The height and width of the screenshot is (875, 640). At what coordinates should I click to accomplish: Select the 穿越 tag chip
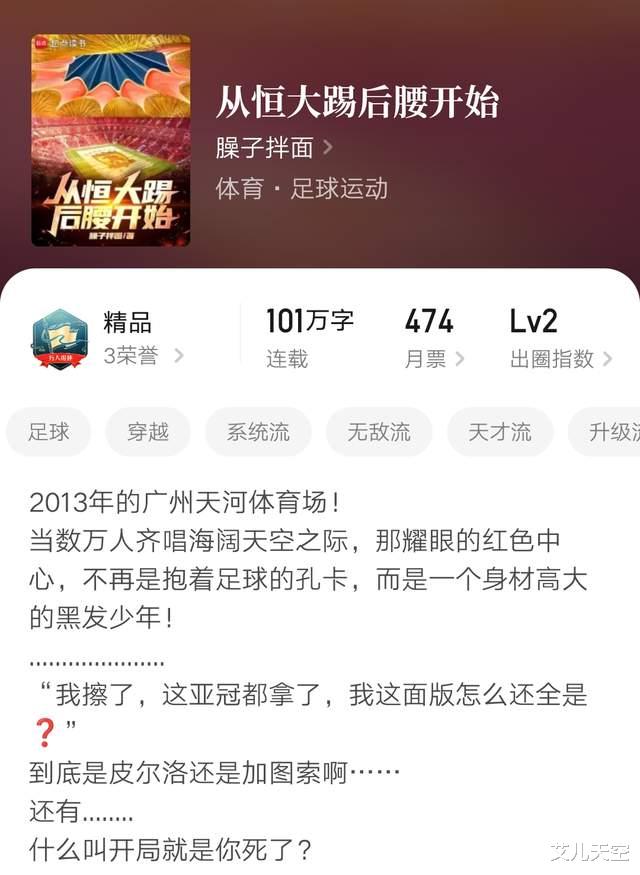click(148, 432)
